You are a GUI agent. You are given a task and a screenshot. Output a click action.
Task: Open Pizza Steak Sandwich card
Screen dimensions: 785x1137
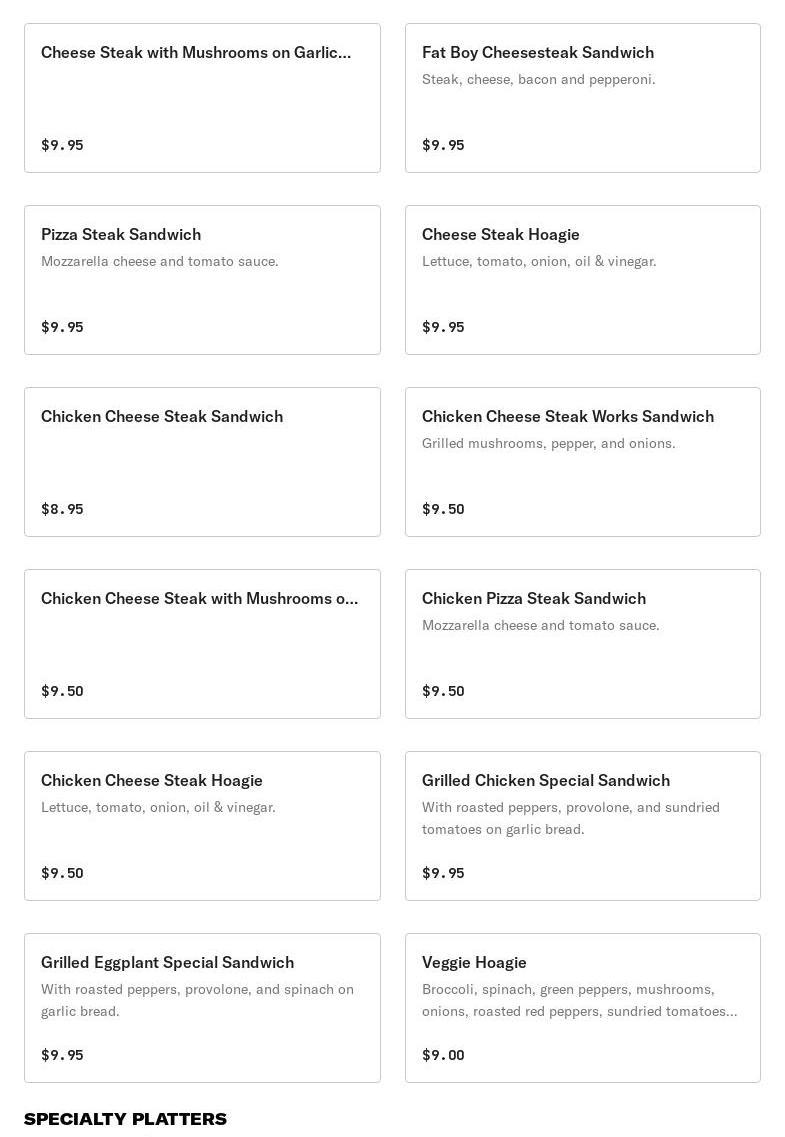pyautogui.click(x=202, y=280)
